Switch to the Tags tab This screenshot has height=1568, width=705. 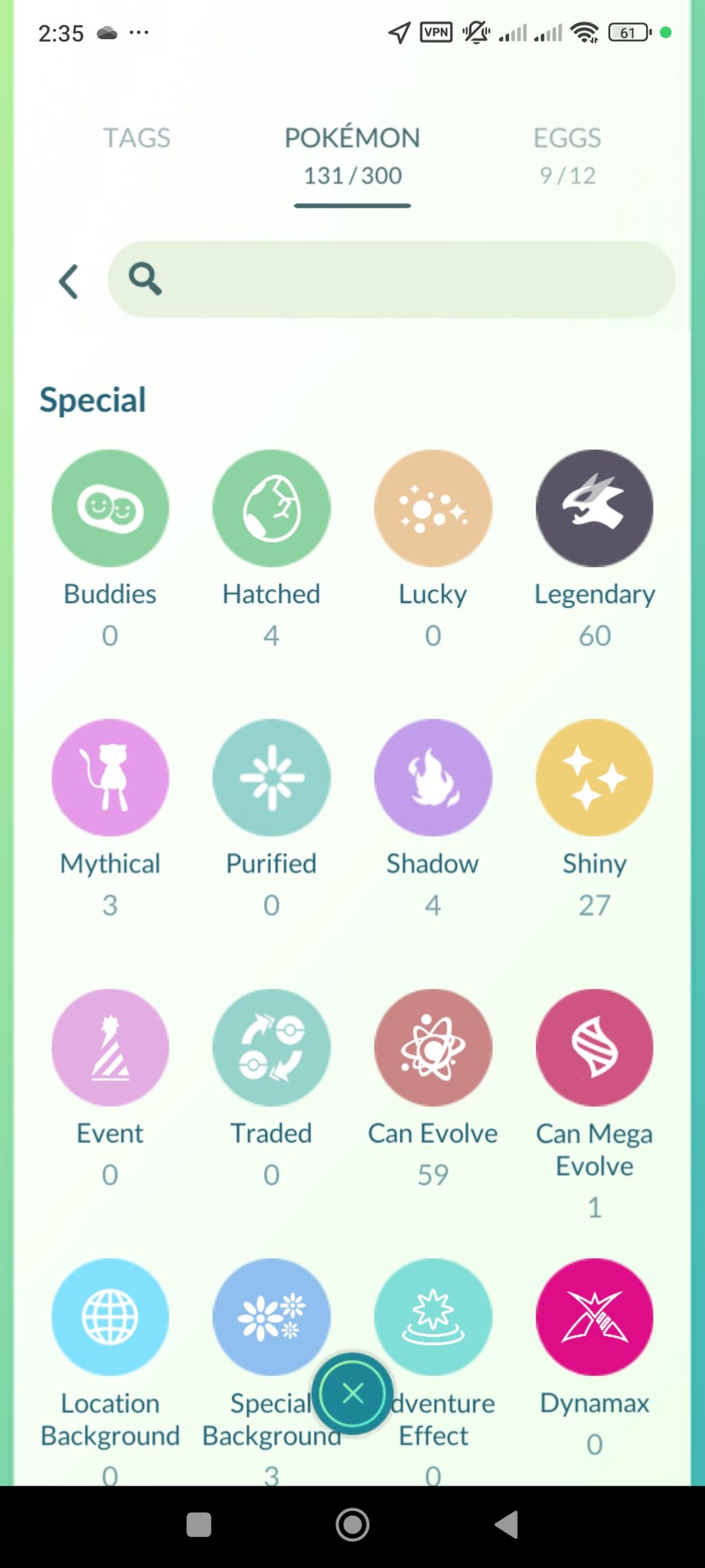(136, 138)
